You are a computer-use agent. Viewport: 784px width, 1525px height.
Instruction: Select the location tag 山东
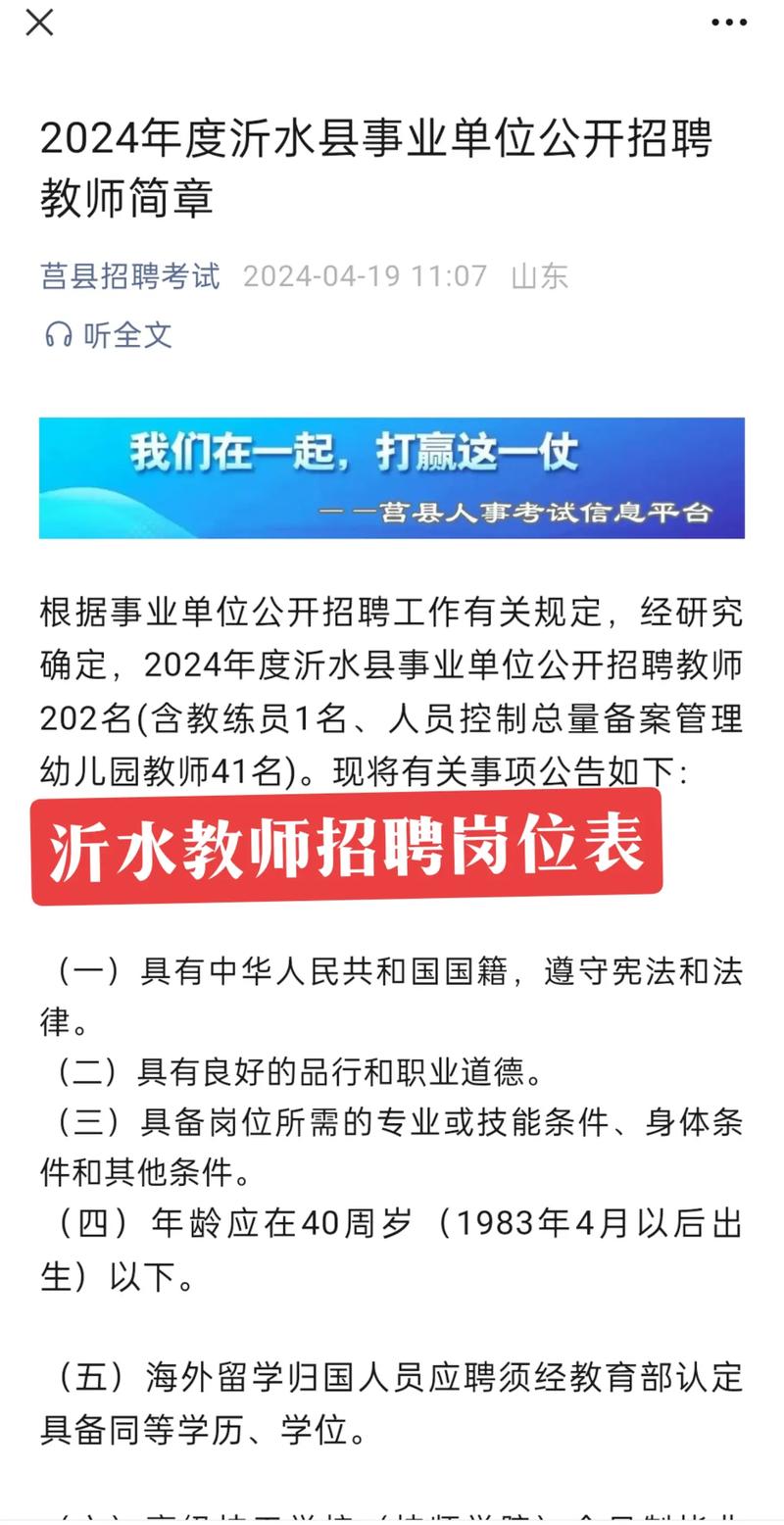[542, 277]
